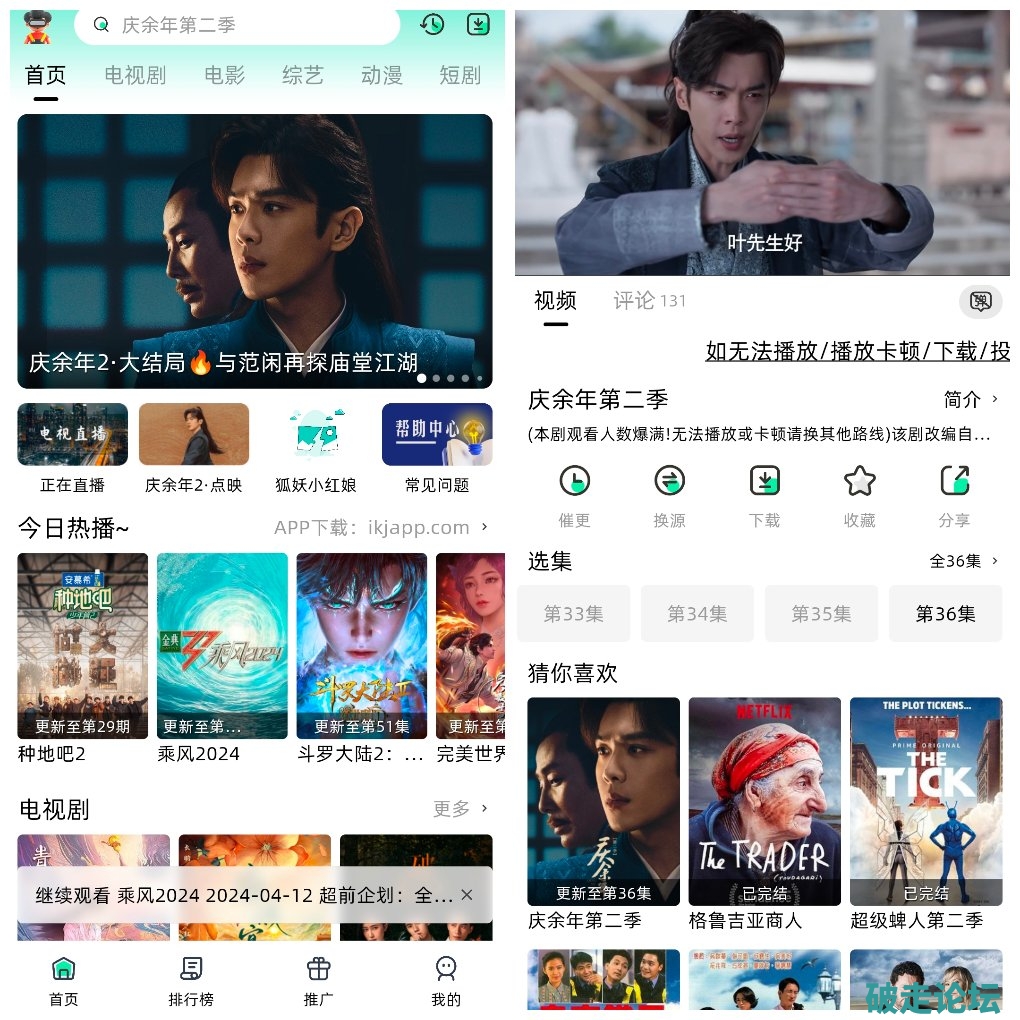
Task: Tap 换源 to switch video source
Action: pyautogui.click(x=669, y=493)
